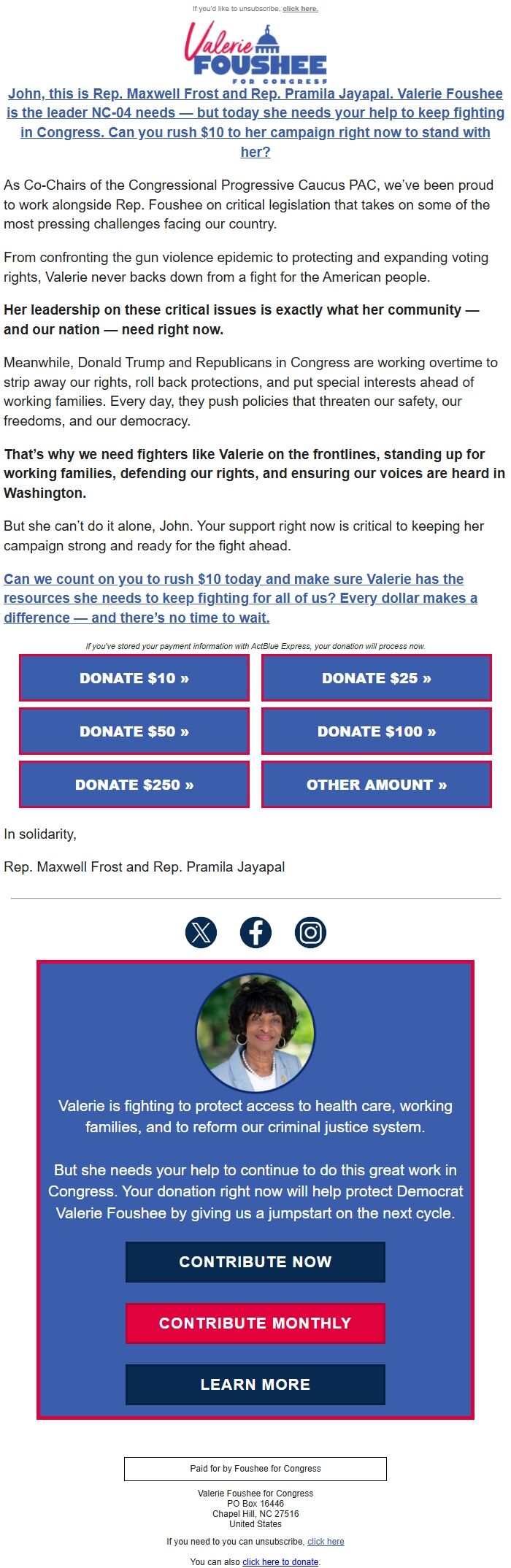Tap the Donate $50 button
This screenshot has height=1568, width=511.
(x=134, y=731)
